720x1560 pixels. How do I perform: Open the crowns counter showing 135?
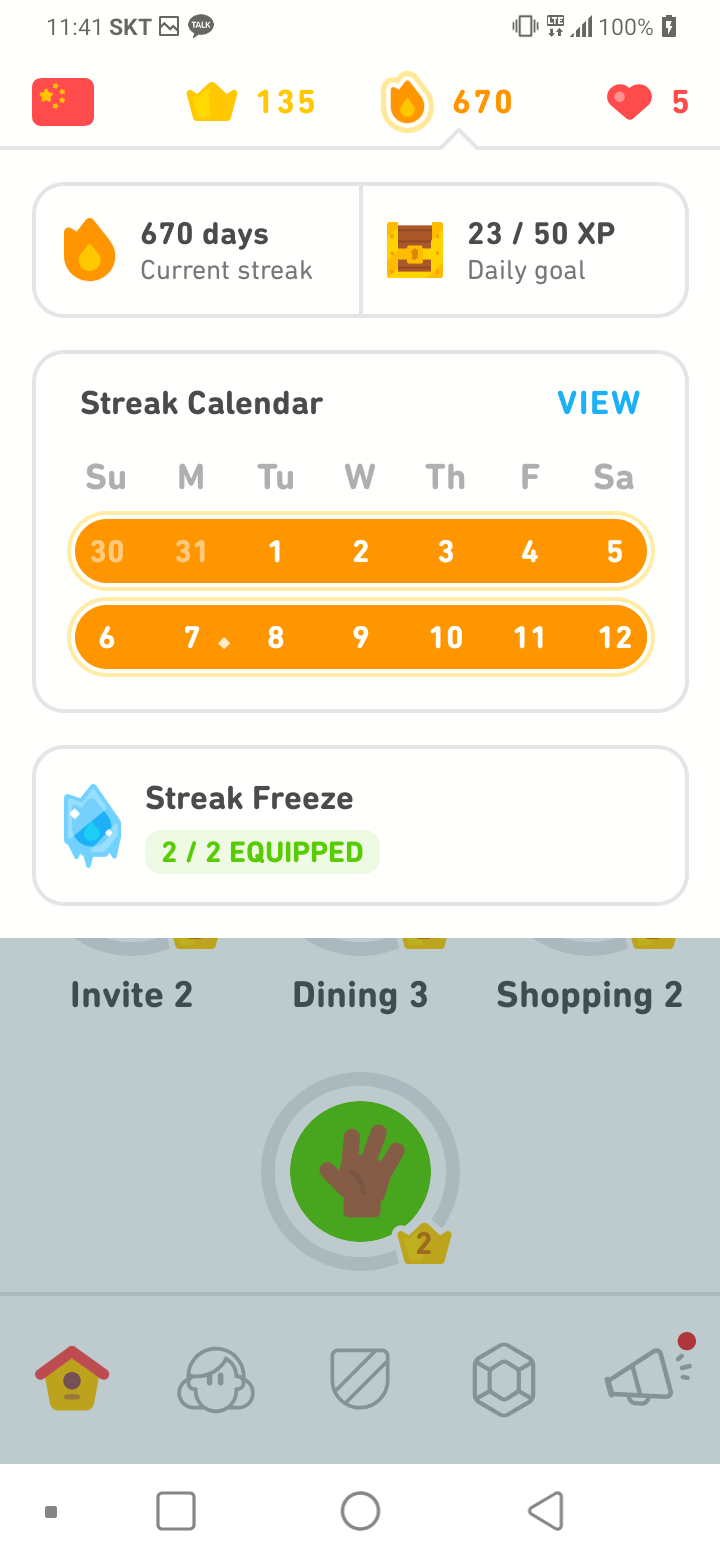250,102
